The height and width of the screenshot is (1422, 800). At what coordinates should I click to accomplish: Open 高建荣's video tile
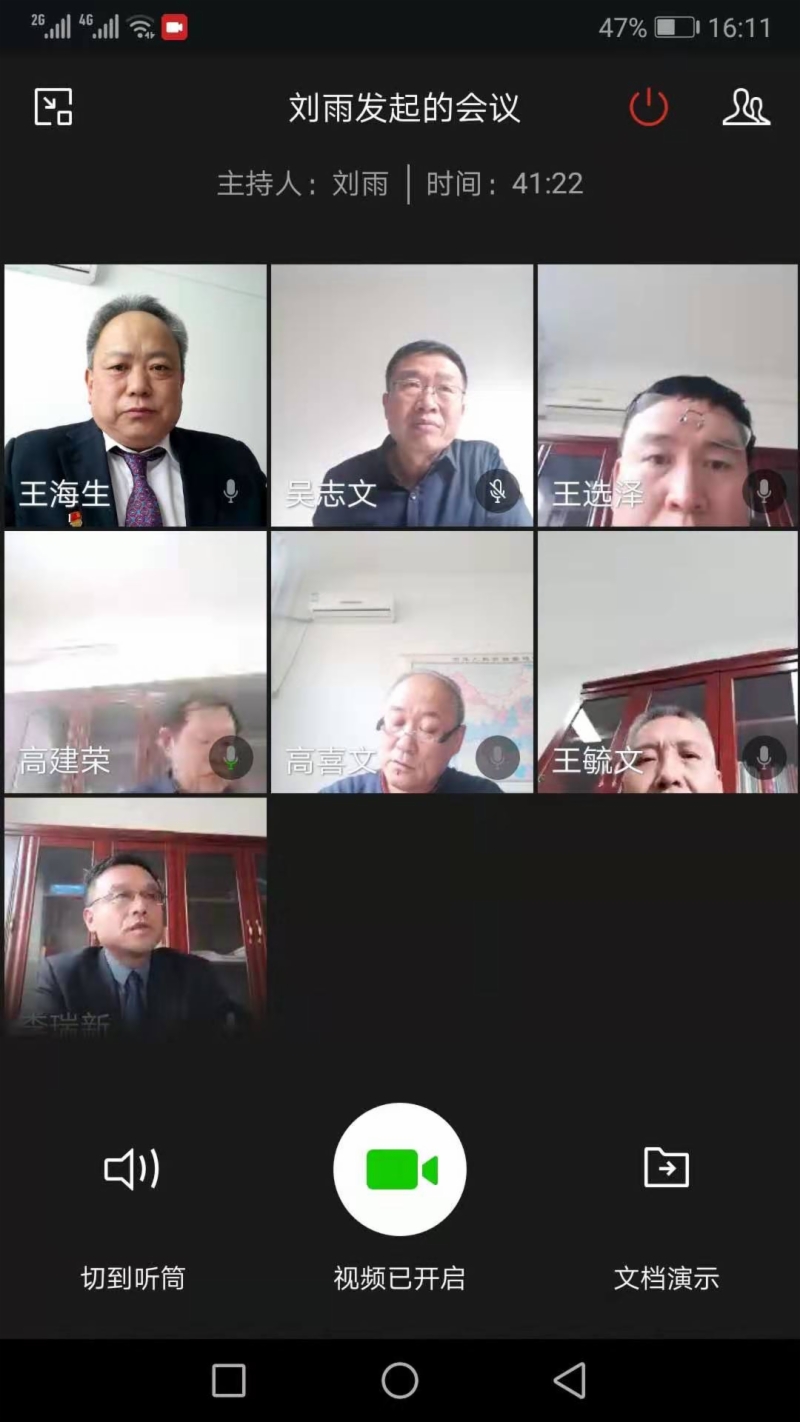coord(135,662)
